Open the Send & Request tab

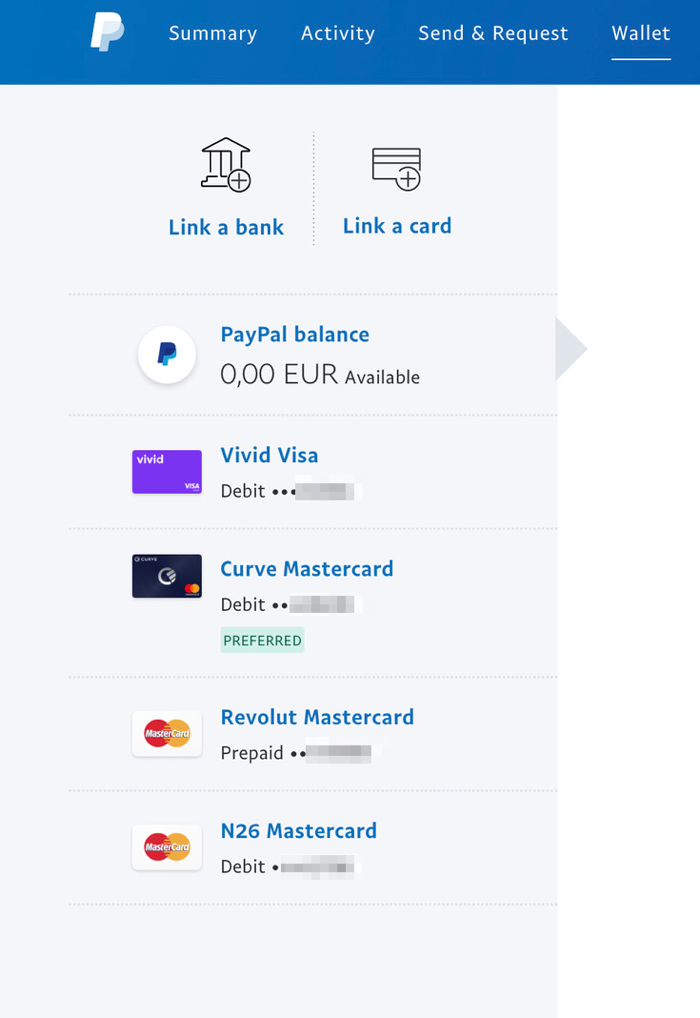(x=493, y=33)
